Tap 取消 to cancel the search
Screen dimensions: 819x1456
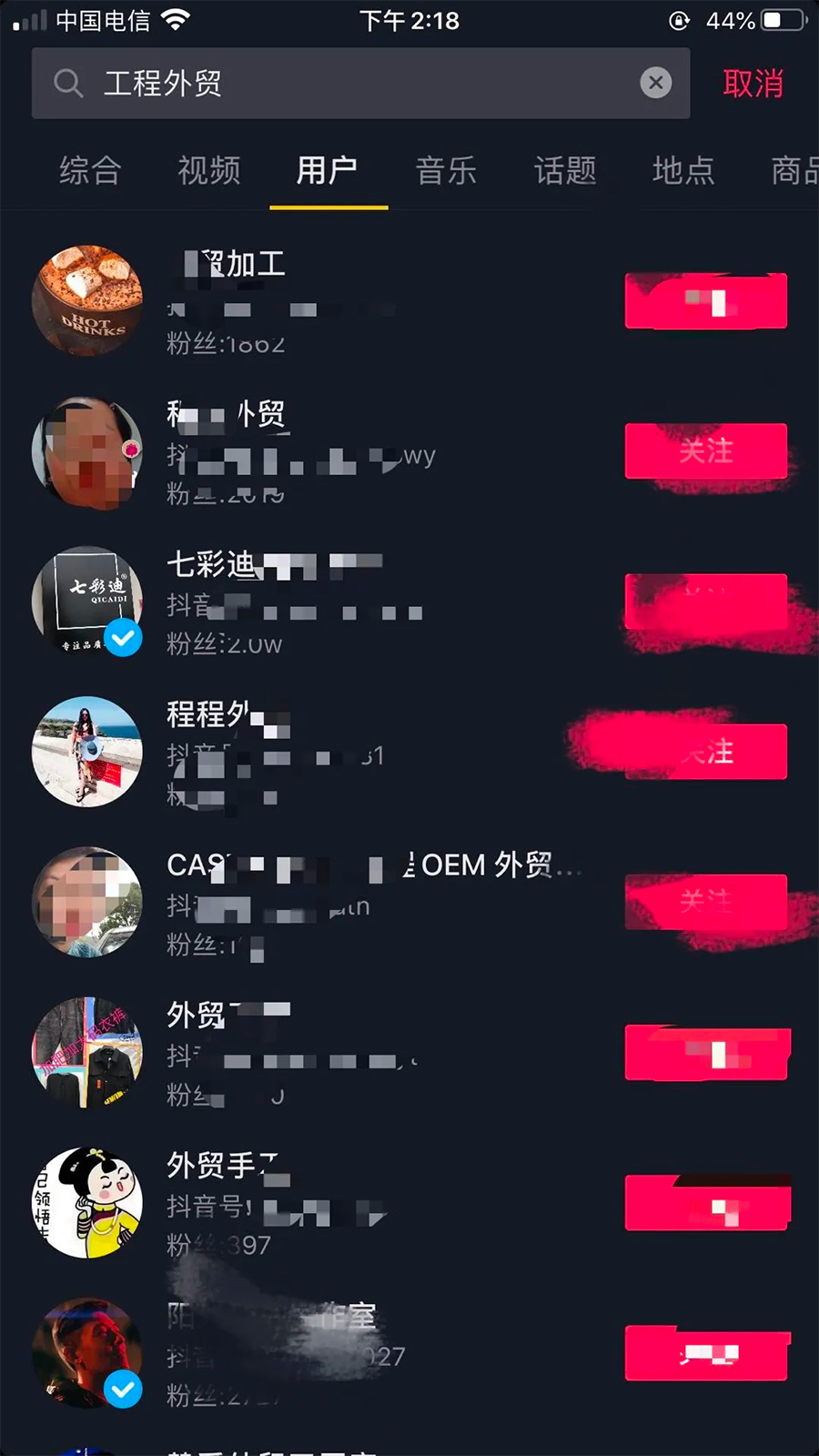[x=753, y=84]
